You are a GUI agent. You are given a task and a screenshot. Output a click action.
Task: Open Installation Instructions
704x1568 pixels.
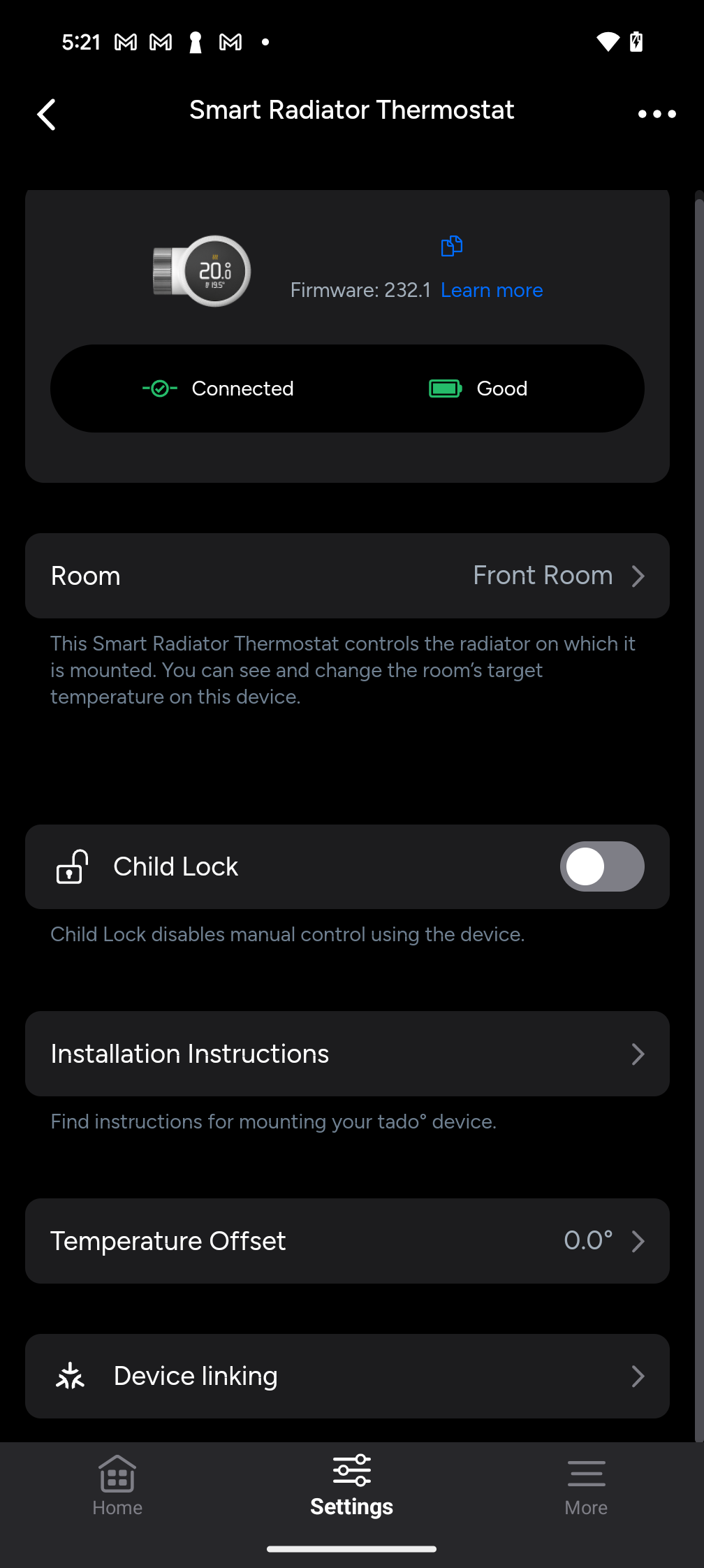(347, 1054)
